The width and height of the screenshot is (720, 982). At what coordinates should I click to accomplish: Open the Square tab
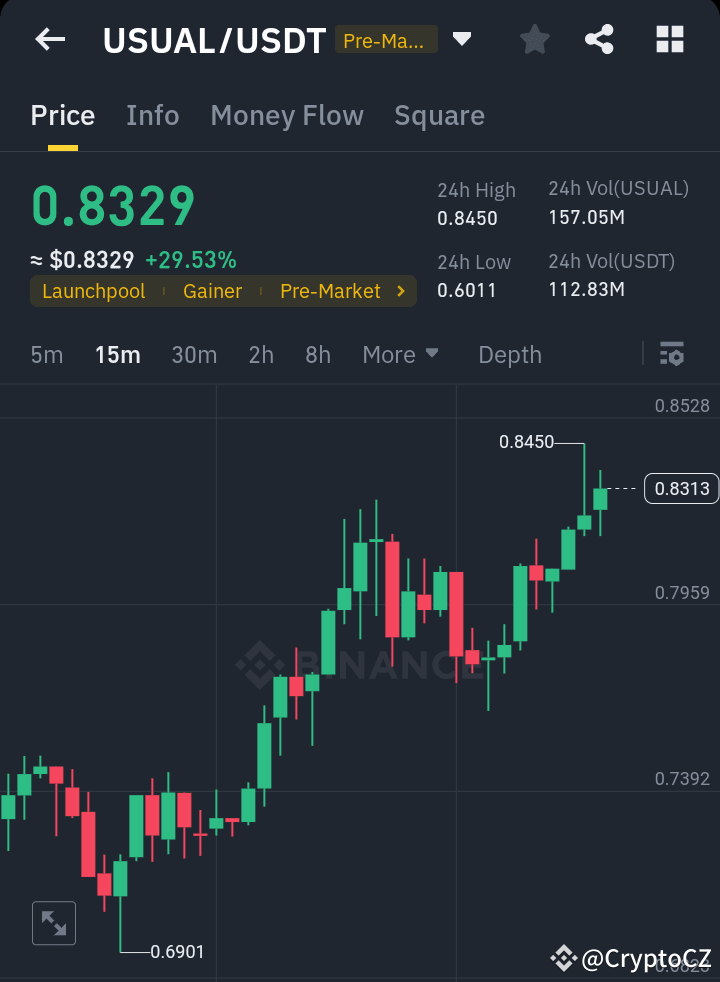point(439,115)
